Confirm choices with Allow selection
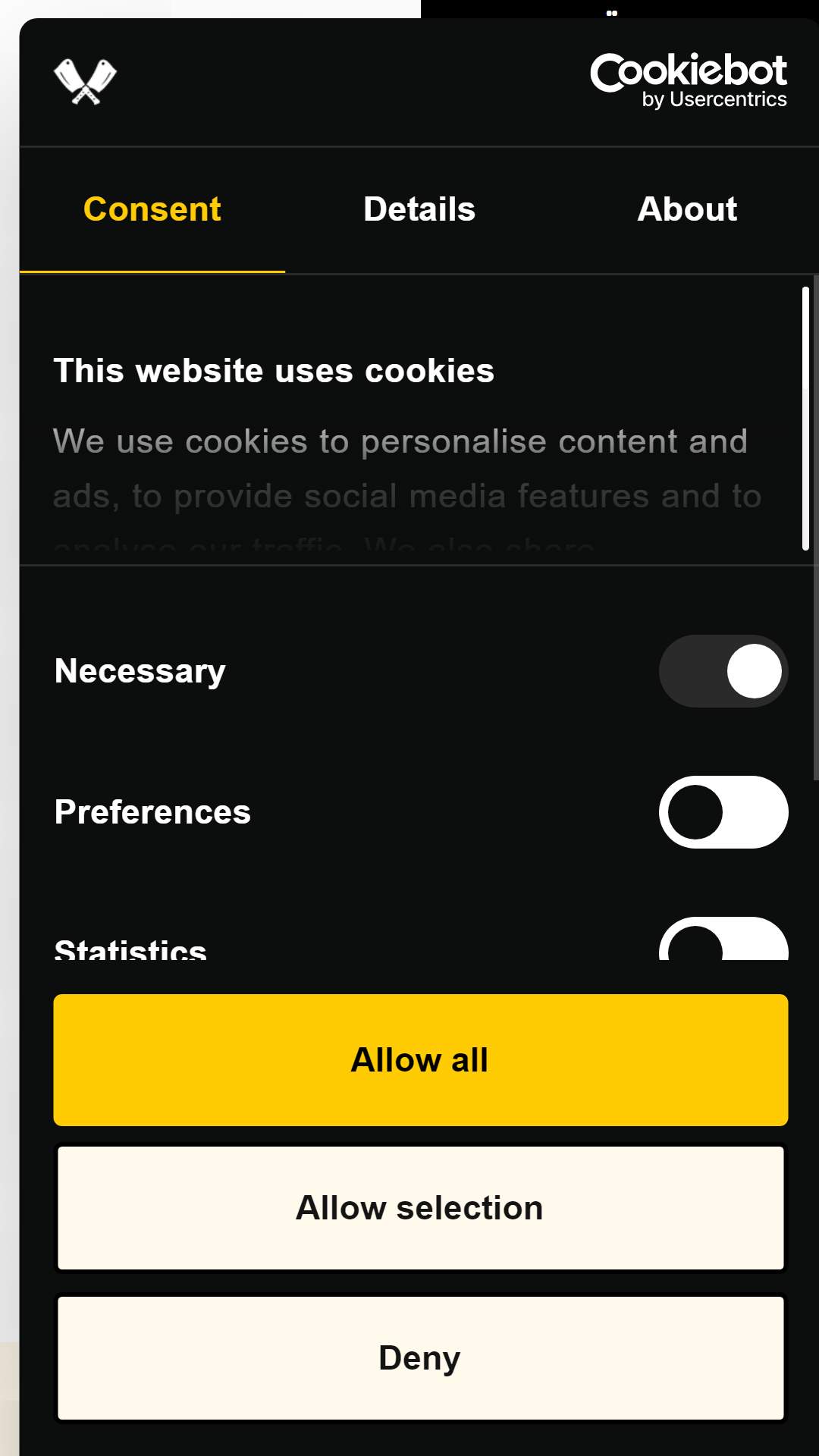This screenshot has height=1456, width=819. [x=421, y=1208]
